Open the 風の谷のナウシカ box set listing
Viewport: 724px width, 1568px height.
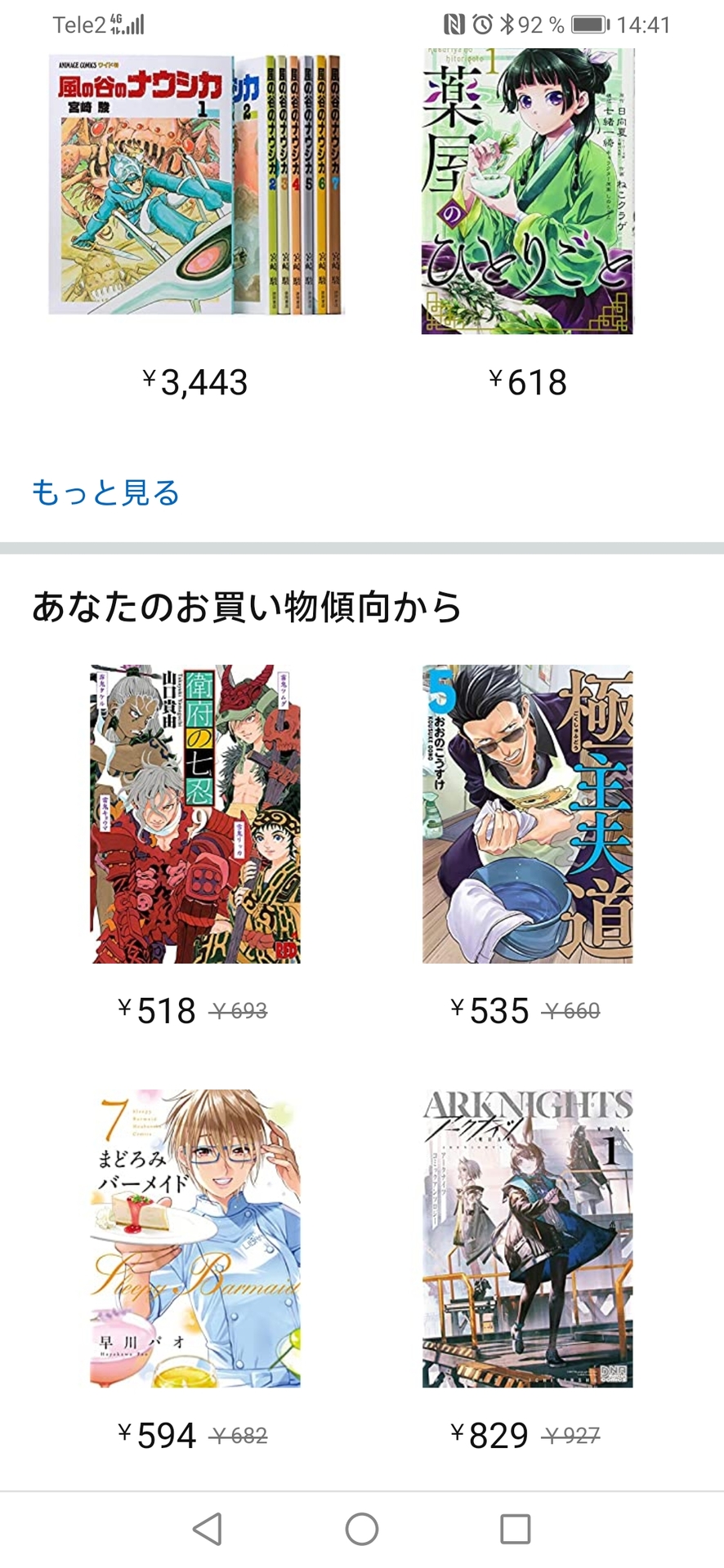point(196,185)
